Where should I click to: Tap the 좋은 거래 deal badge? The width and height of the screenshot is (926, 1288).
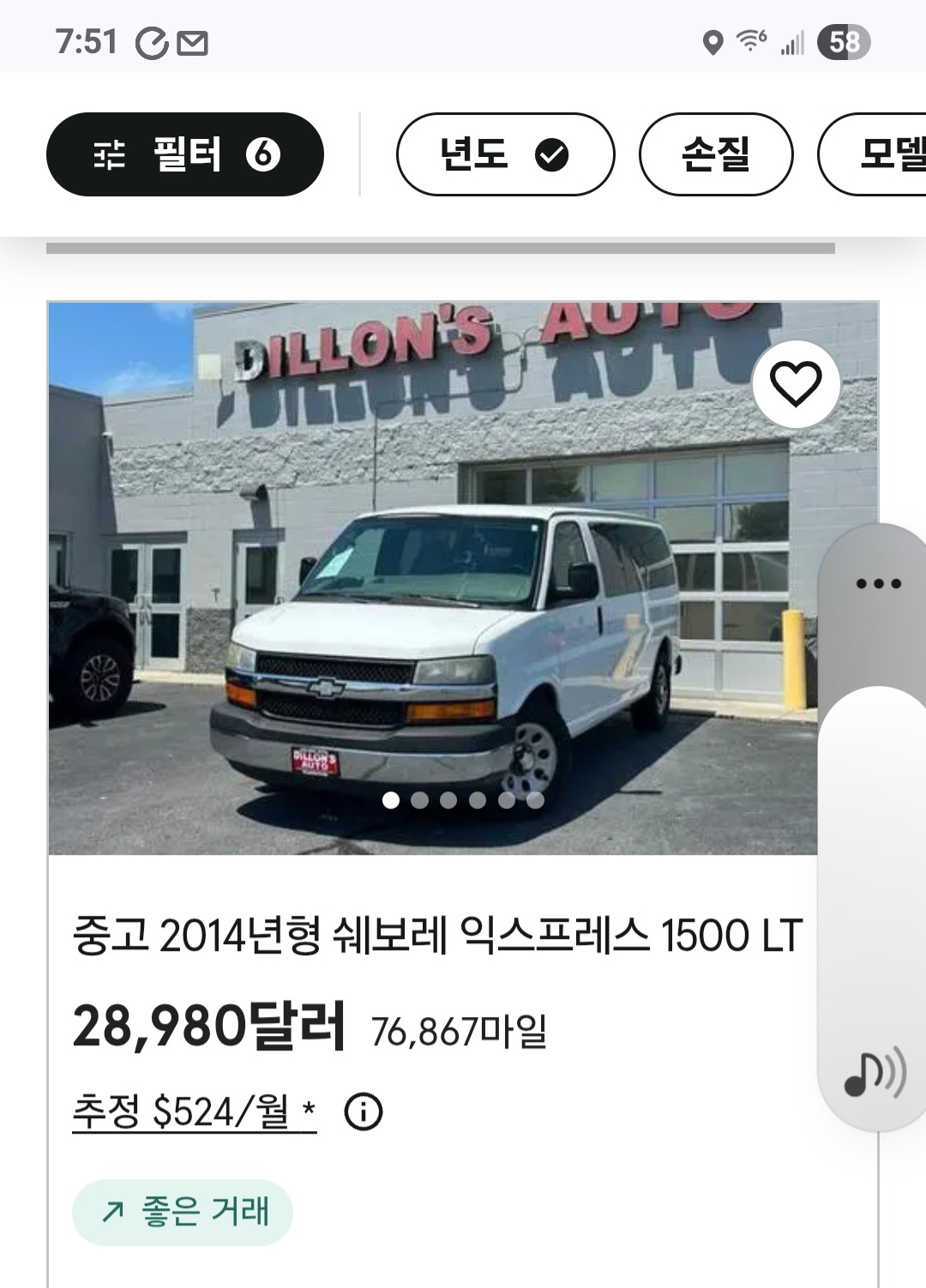tap(183, 1212)
